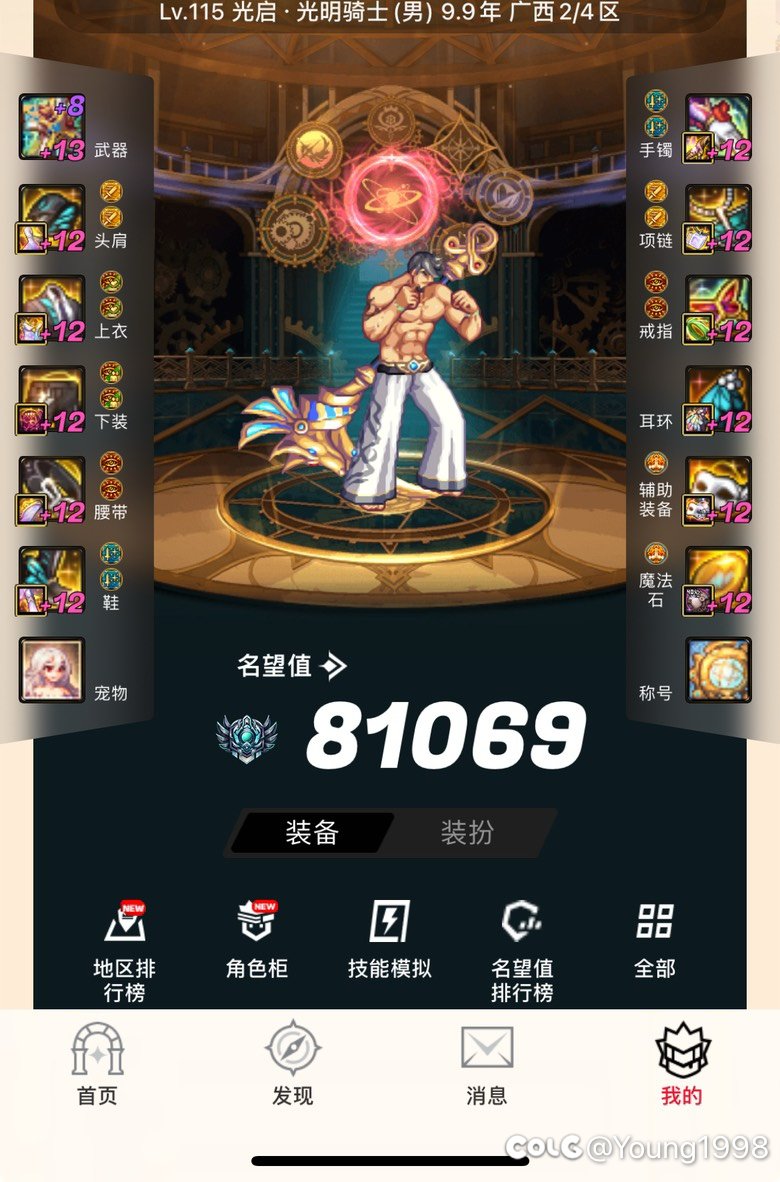Switch to the 装扮 tab
This screenshot has height=1182, width=780.
point(468,832)
